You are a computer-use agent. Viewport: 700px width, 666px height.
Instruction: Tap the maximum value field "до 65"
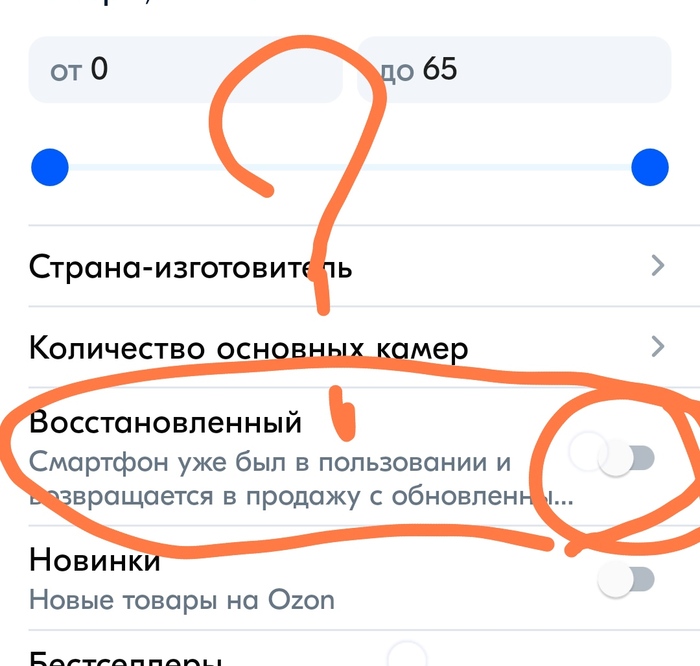[x=513, y=70]
